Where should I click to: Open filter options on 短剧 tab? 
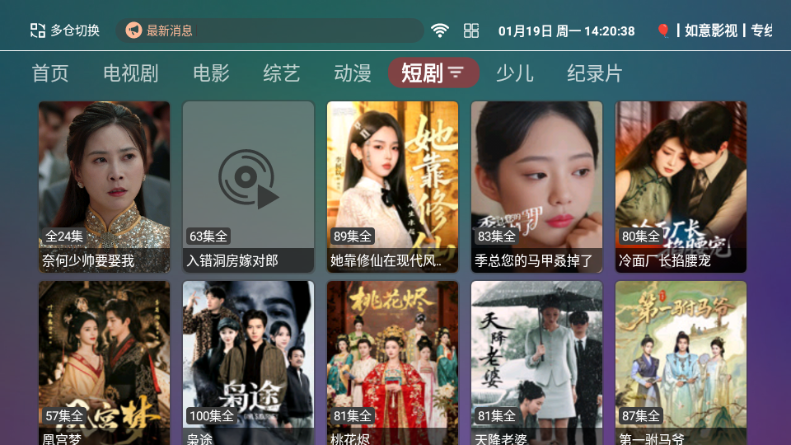456,73
